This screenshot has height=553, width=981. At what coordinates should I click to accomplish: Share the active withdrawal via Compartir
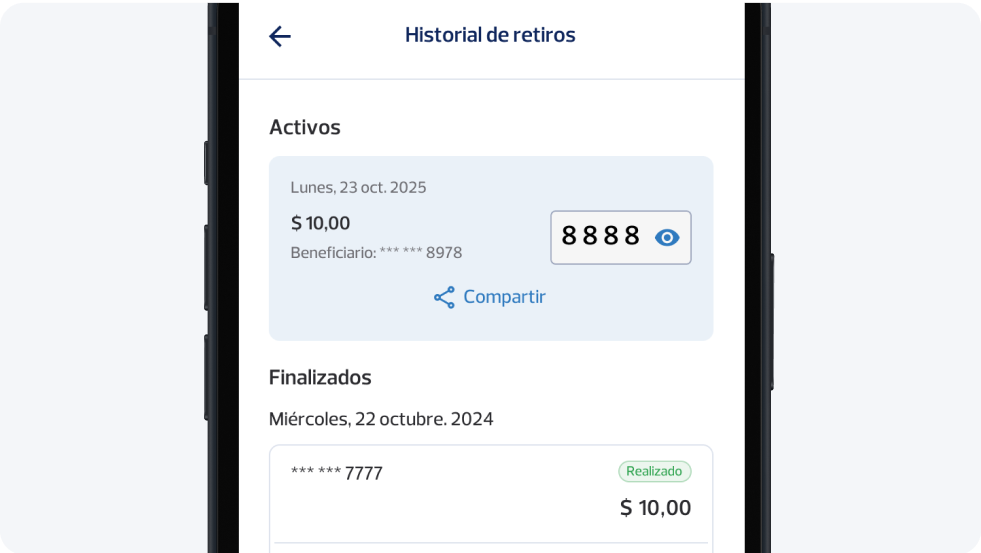click(490, 297)
